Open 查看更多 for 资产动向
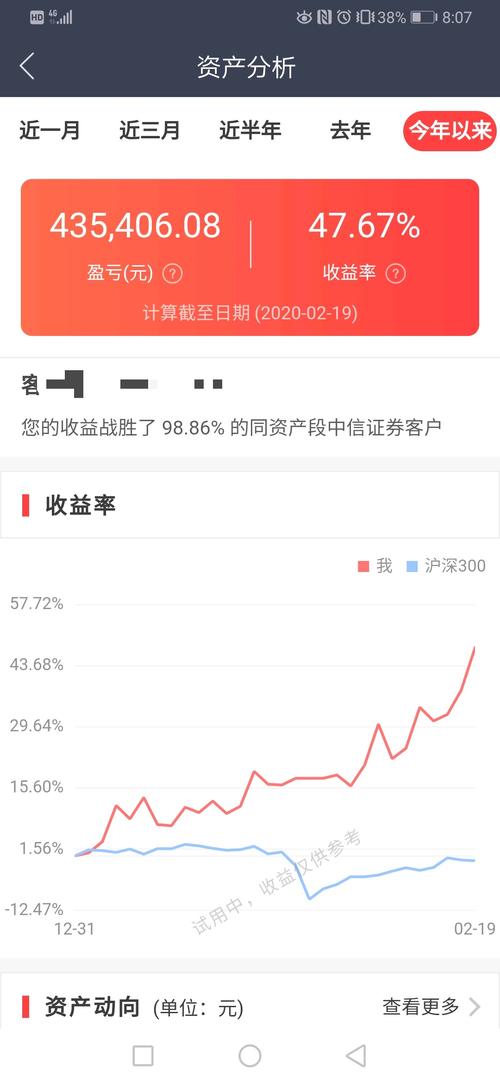 coord(431,1006)
